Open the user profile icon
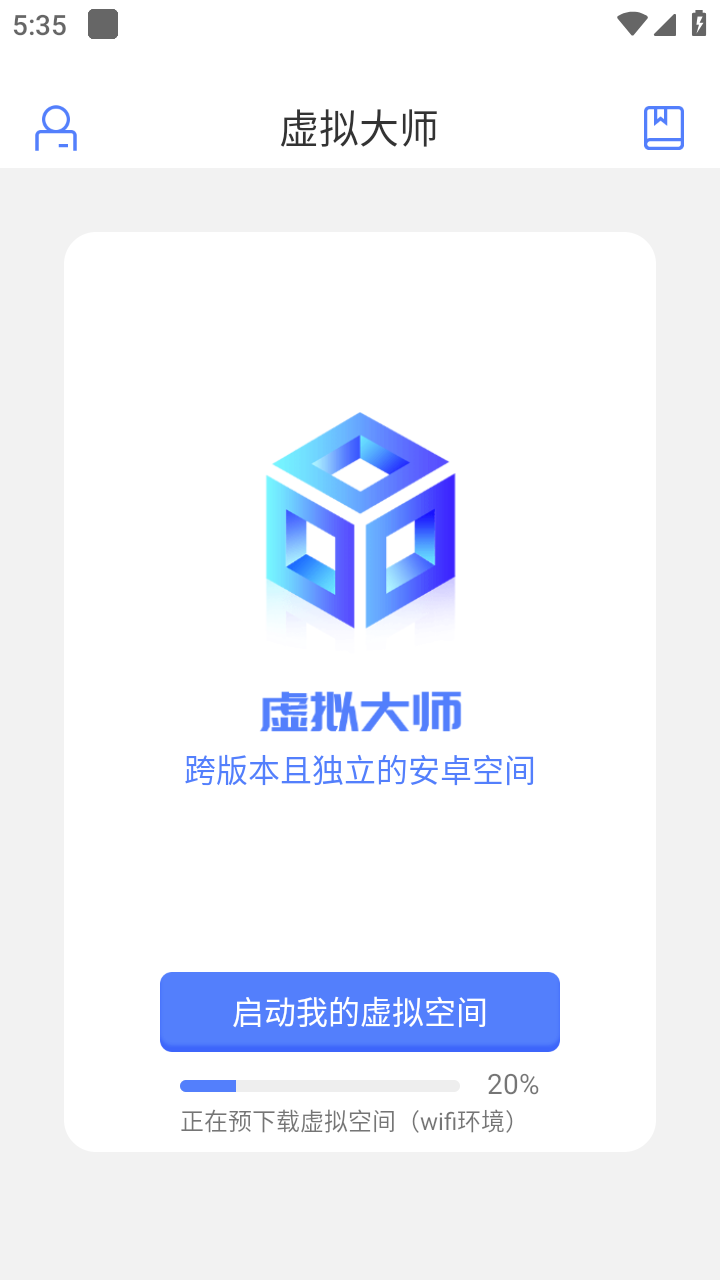Screen dimensions: 720x1280 pos(56,128)
